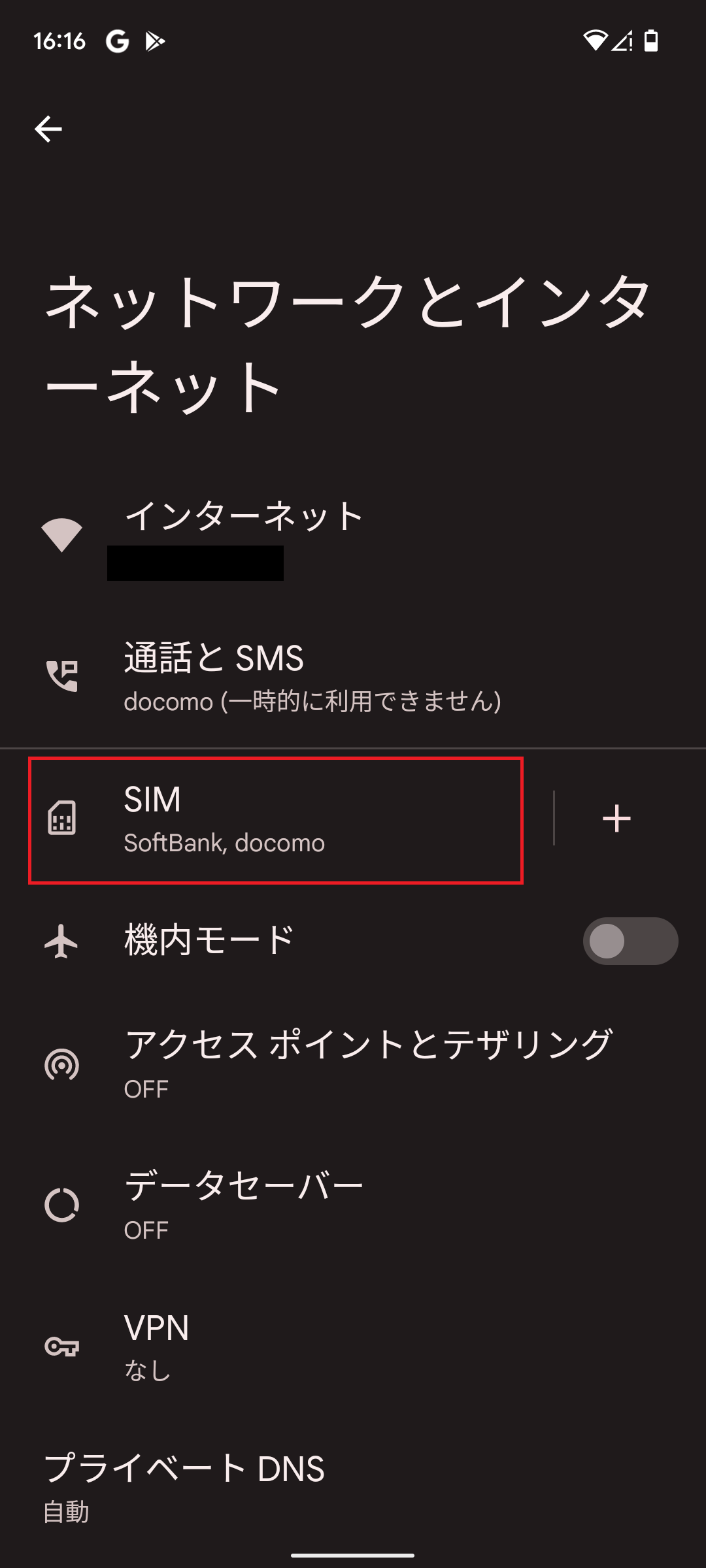
Task: Add a new SIM with the plus icon
Action: pos(616,819)
